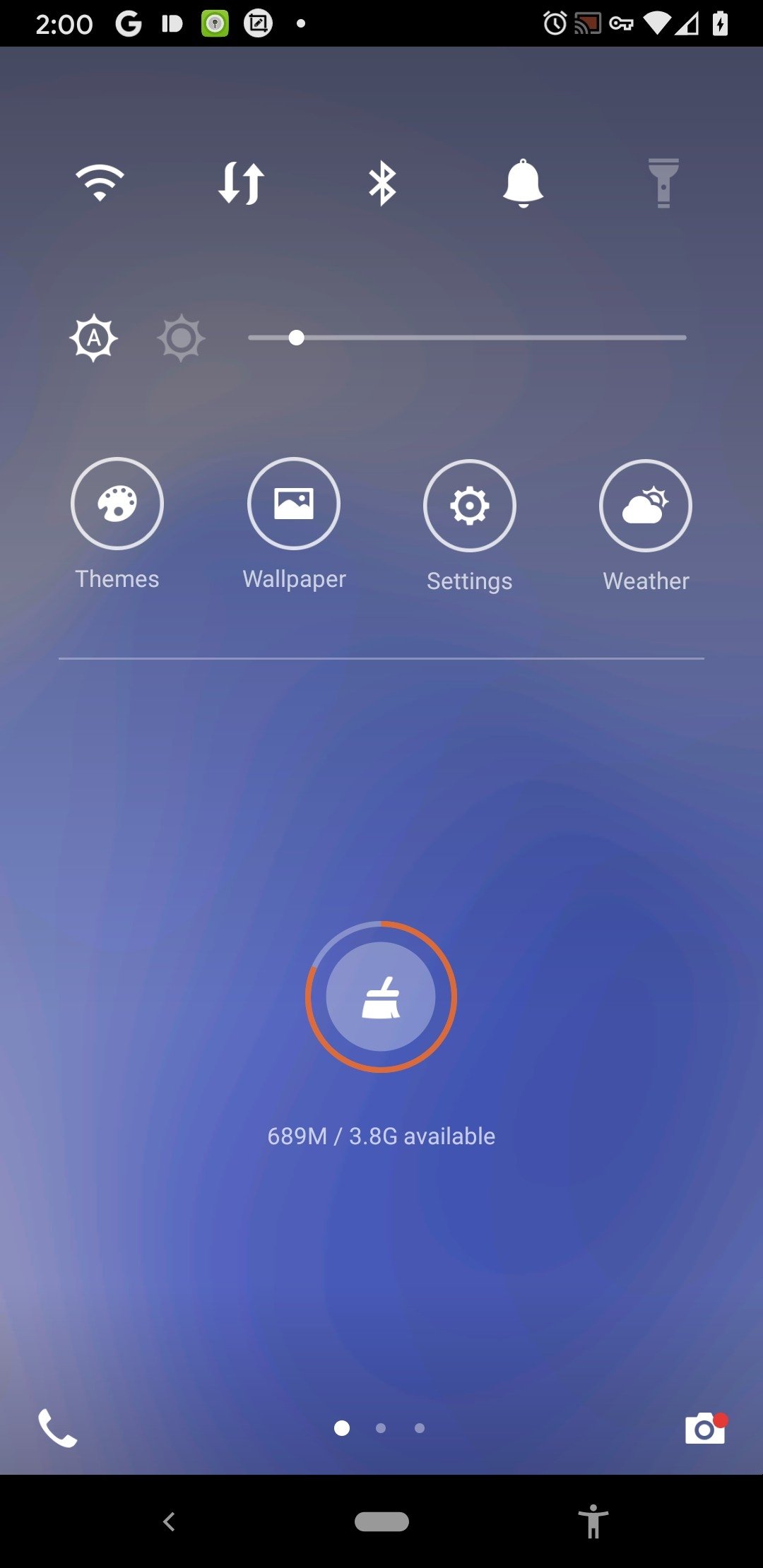Tap the broom memory cleaner button
Image resolution: width=763 pixels, height=1568 pixels.
point(381,997)
